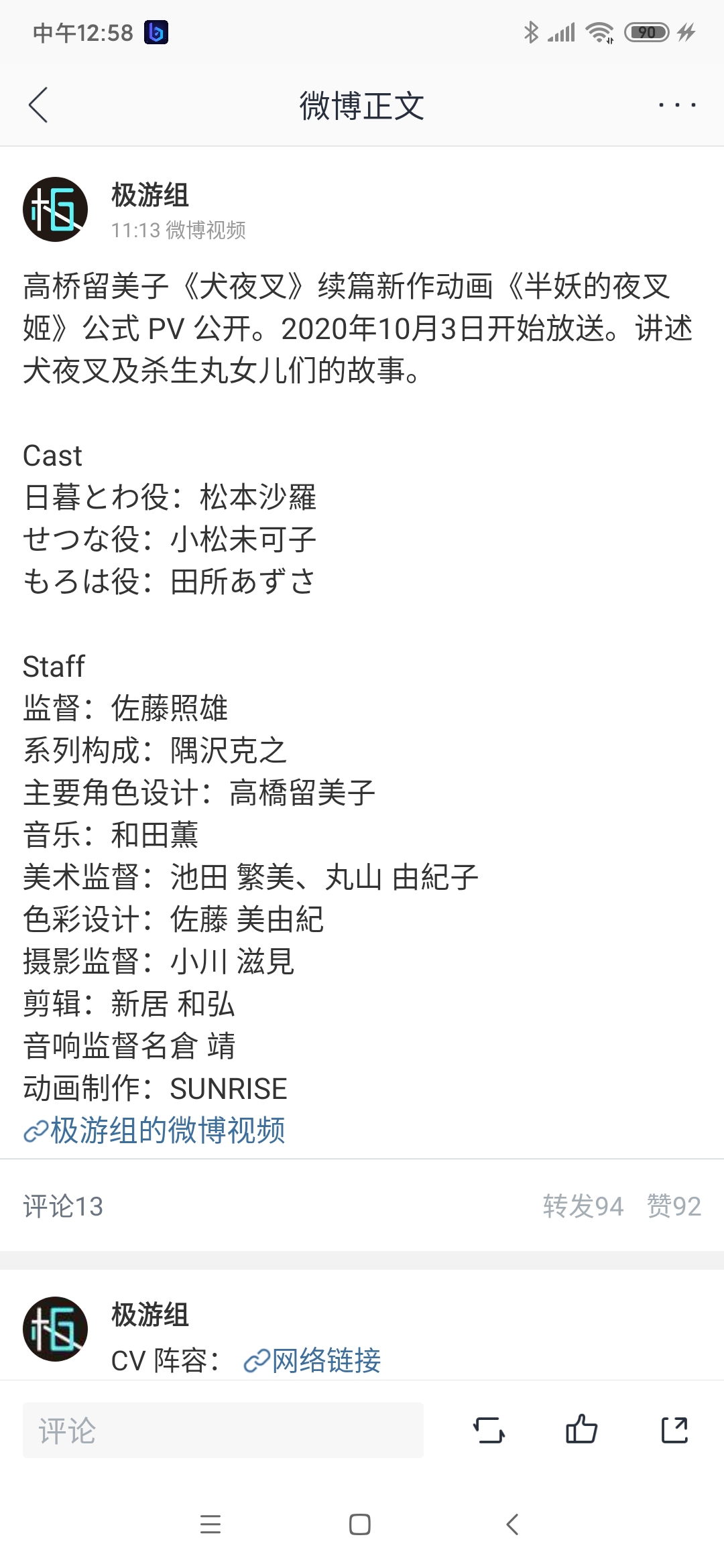Switch to the 评论13 tab
This screenshot has width=724, height=1568.
[63, 1206]
